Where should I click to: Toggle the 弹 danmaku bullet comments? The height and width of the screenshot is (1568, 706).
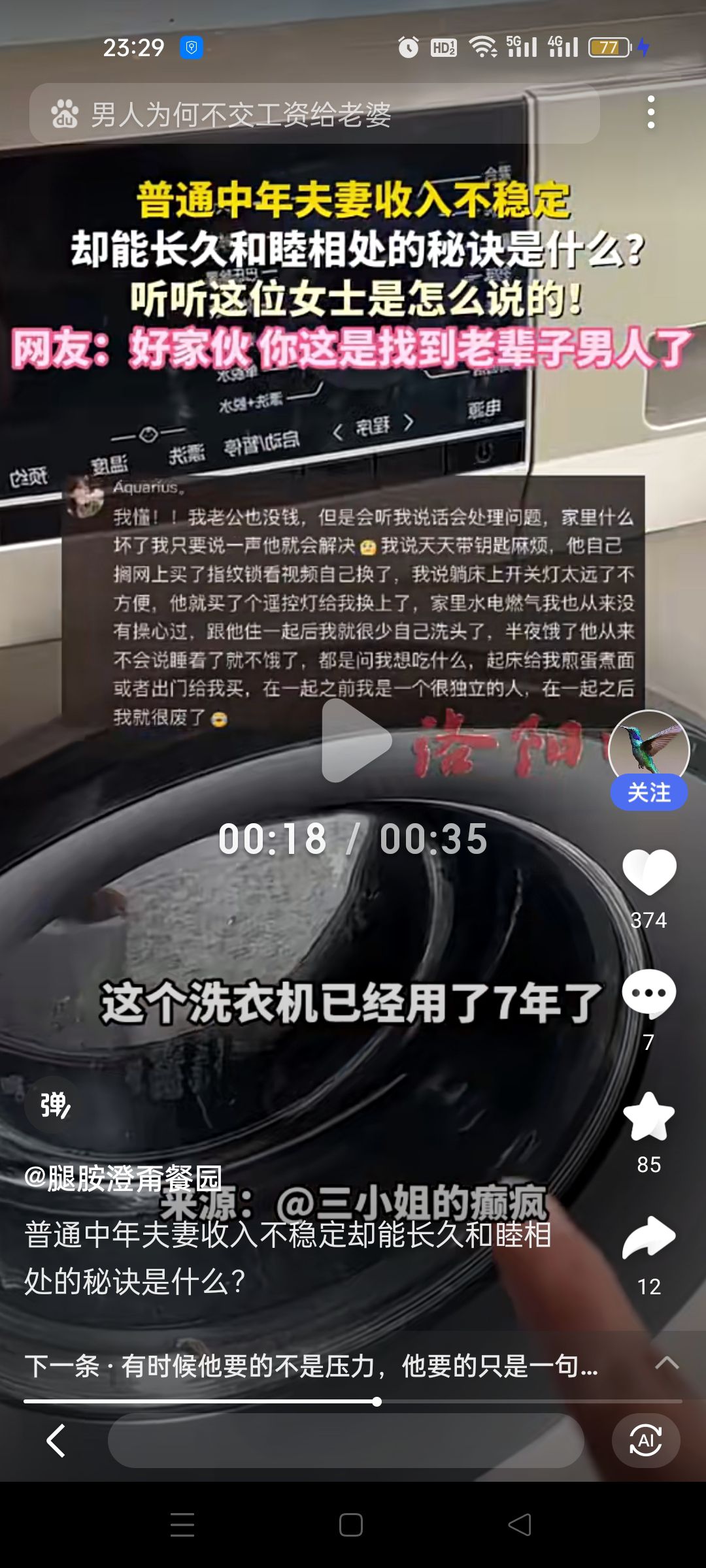point(55,1105)
